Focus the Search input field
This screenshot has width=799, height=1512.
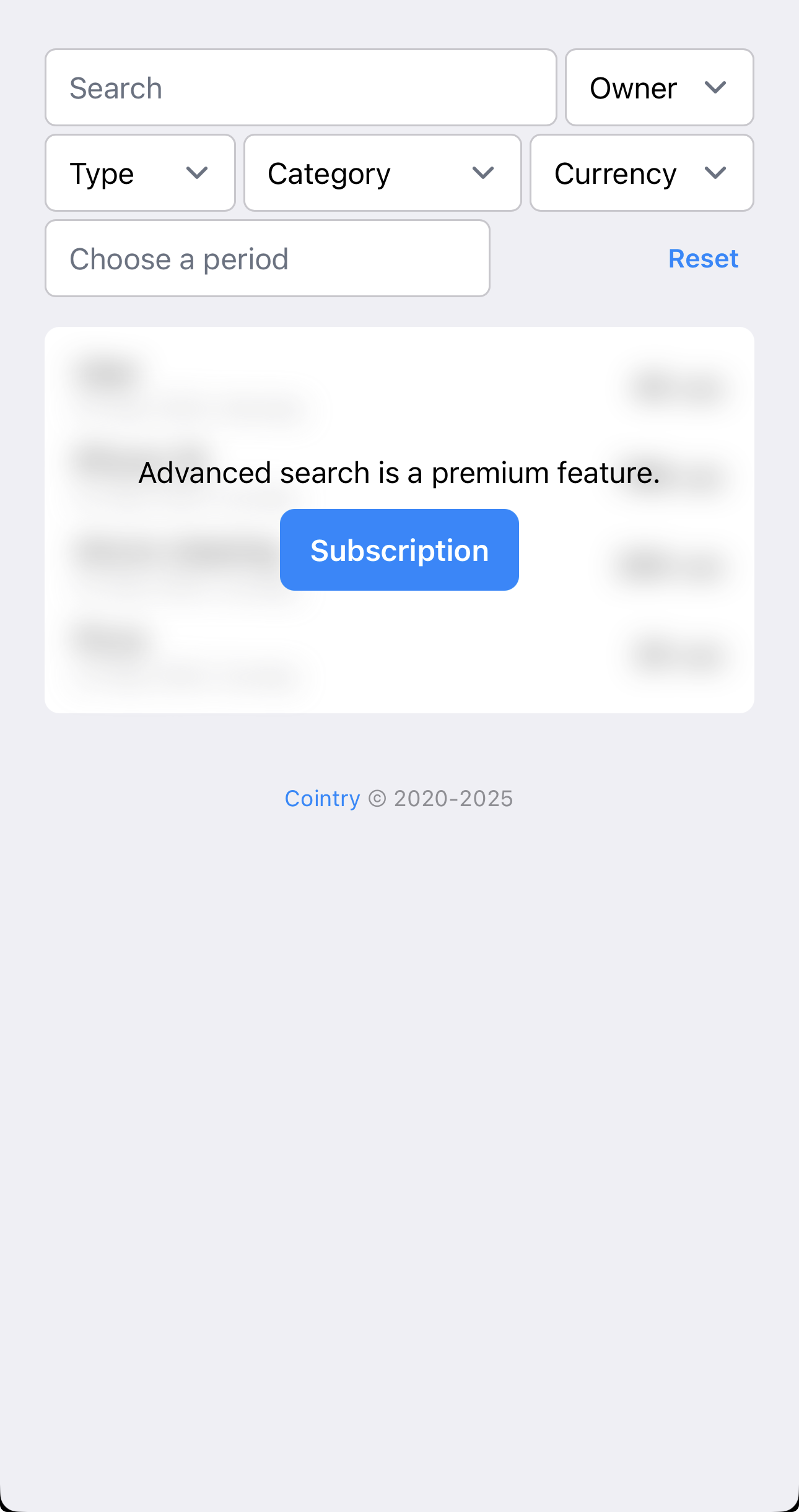(x=300, y=88)
